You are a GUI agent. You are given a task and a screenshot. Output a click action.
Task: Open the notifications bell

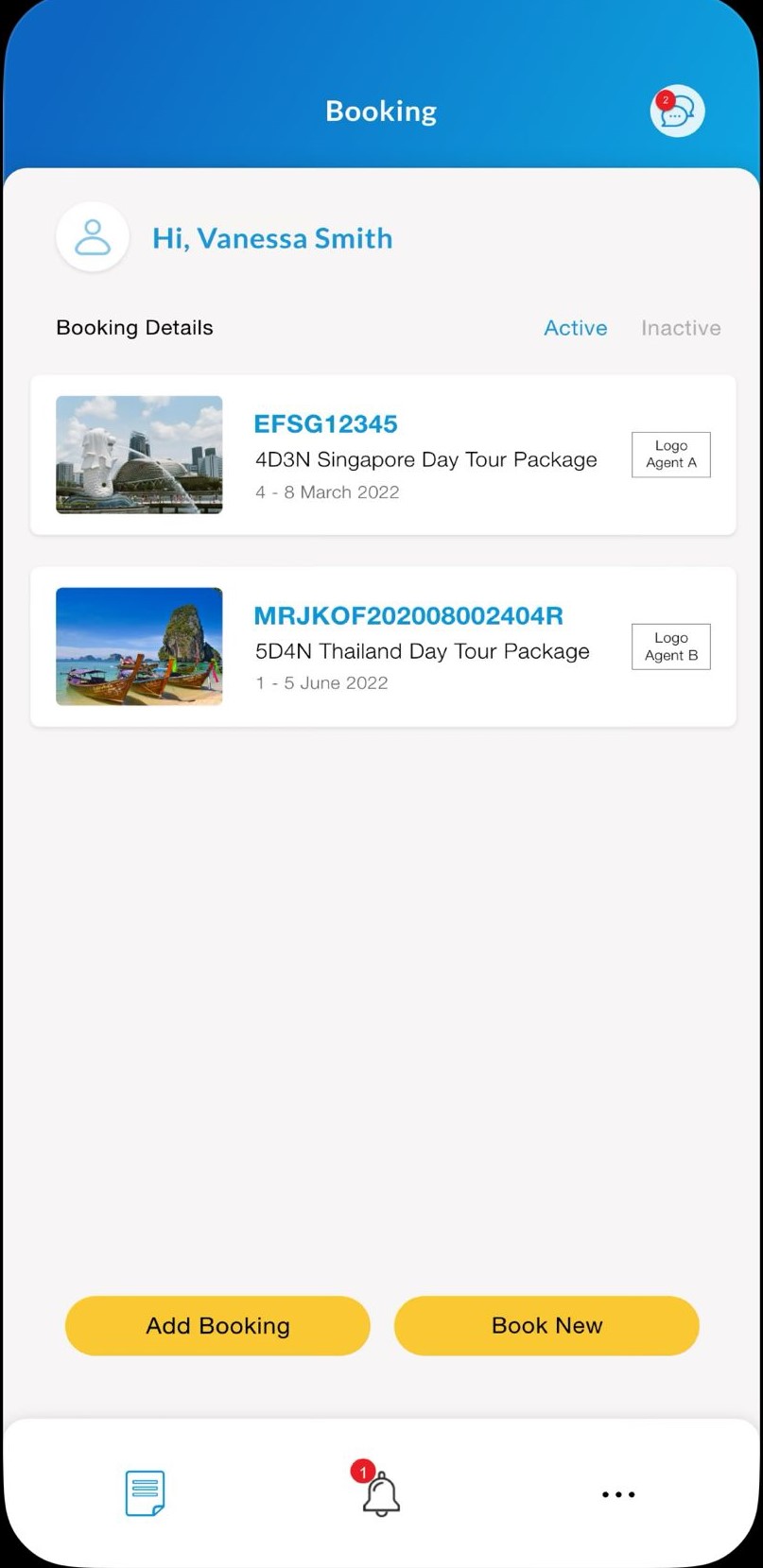tap(380, 1493)
